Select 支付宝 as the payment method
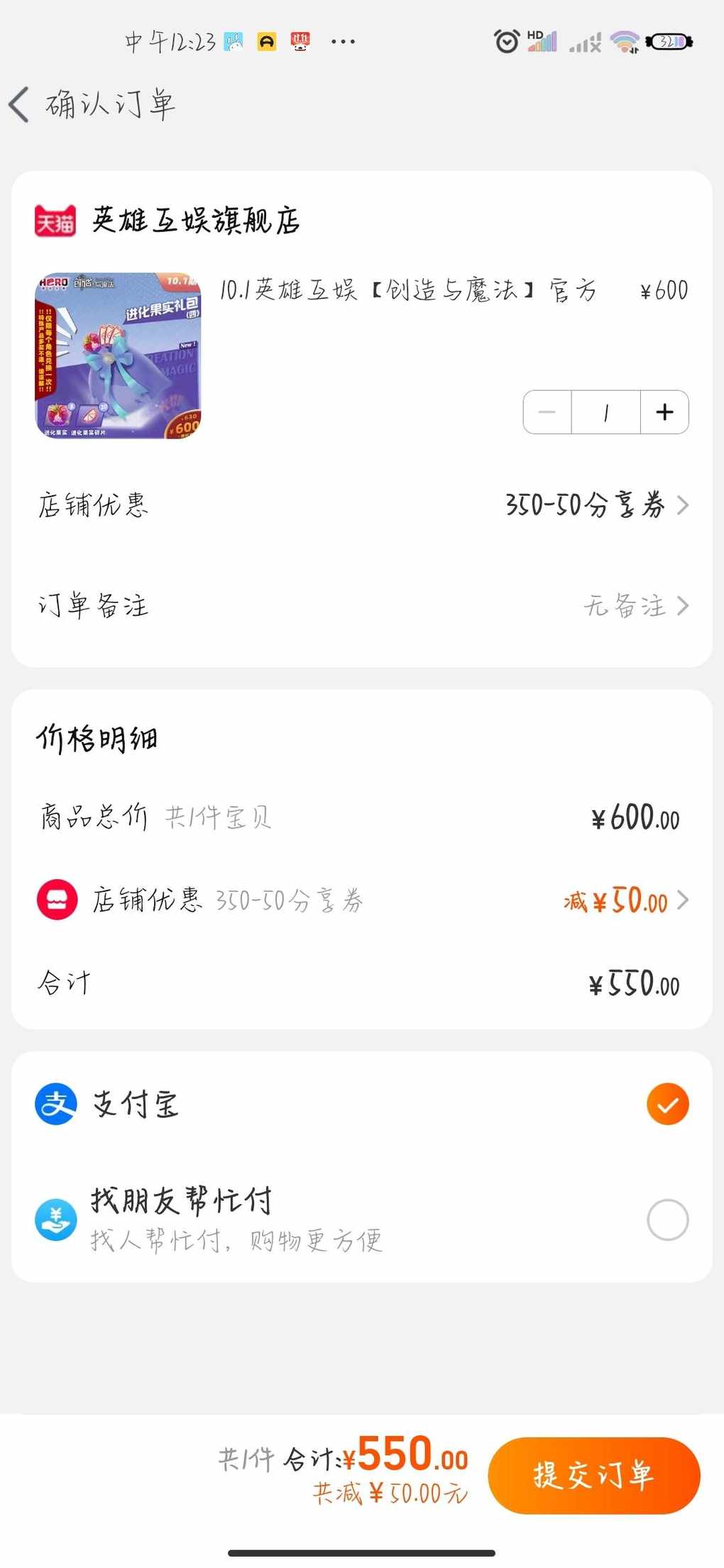Viewport: 724px width, 1568px height. click(362, 1104)
